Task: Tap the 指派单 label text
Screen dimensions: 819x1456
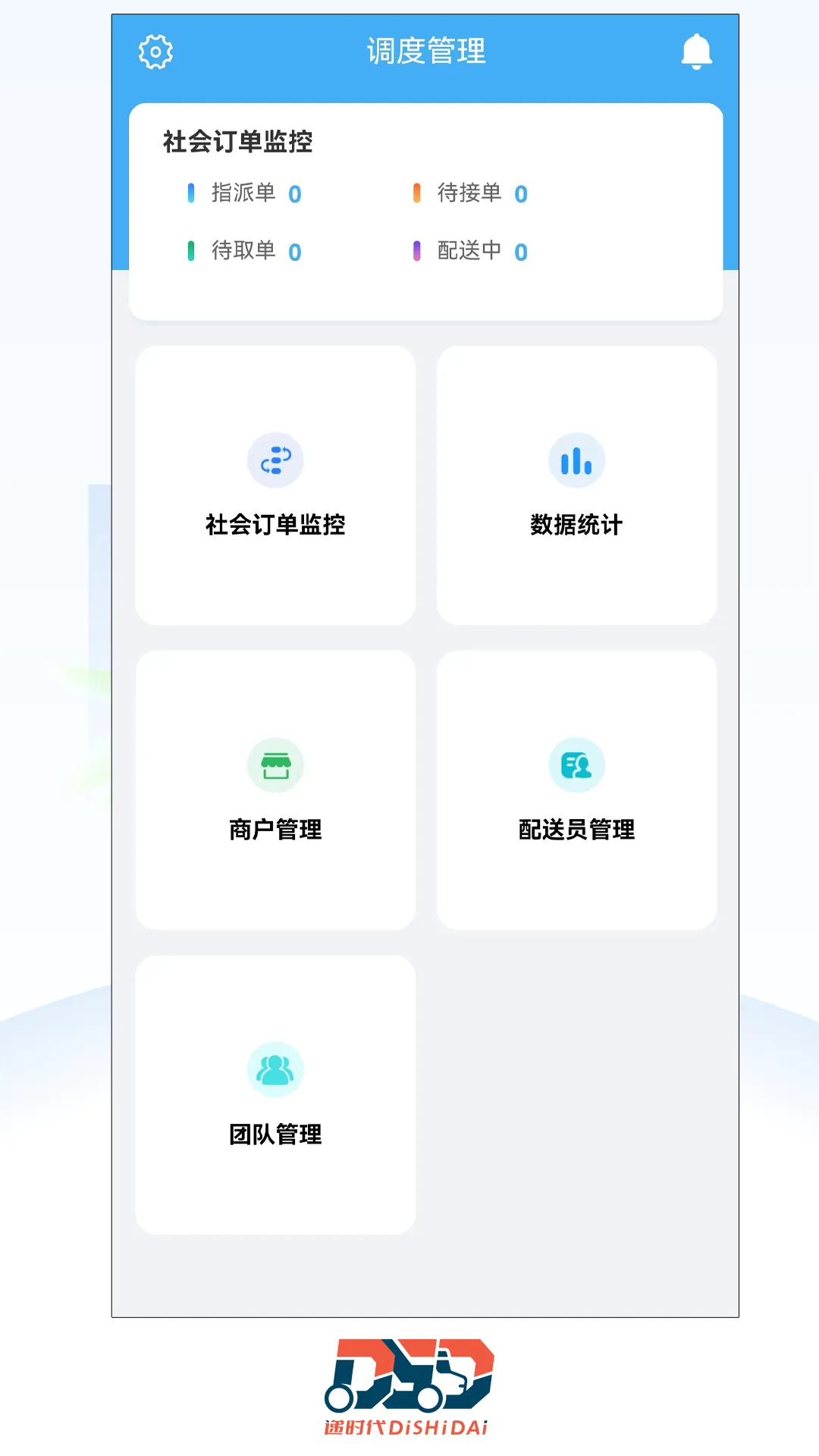Action: [243, 194]
